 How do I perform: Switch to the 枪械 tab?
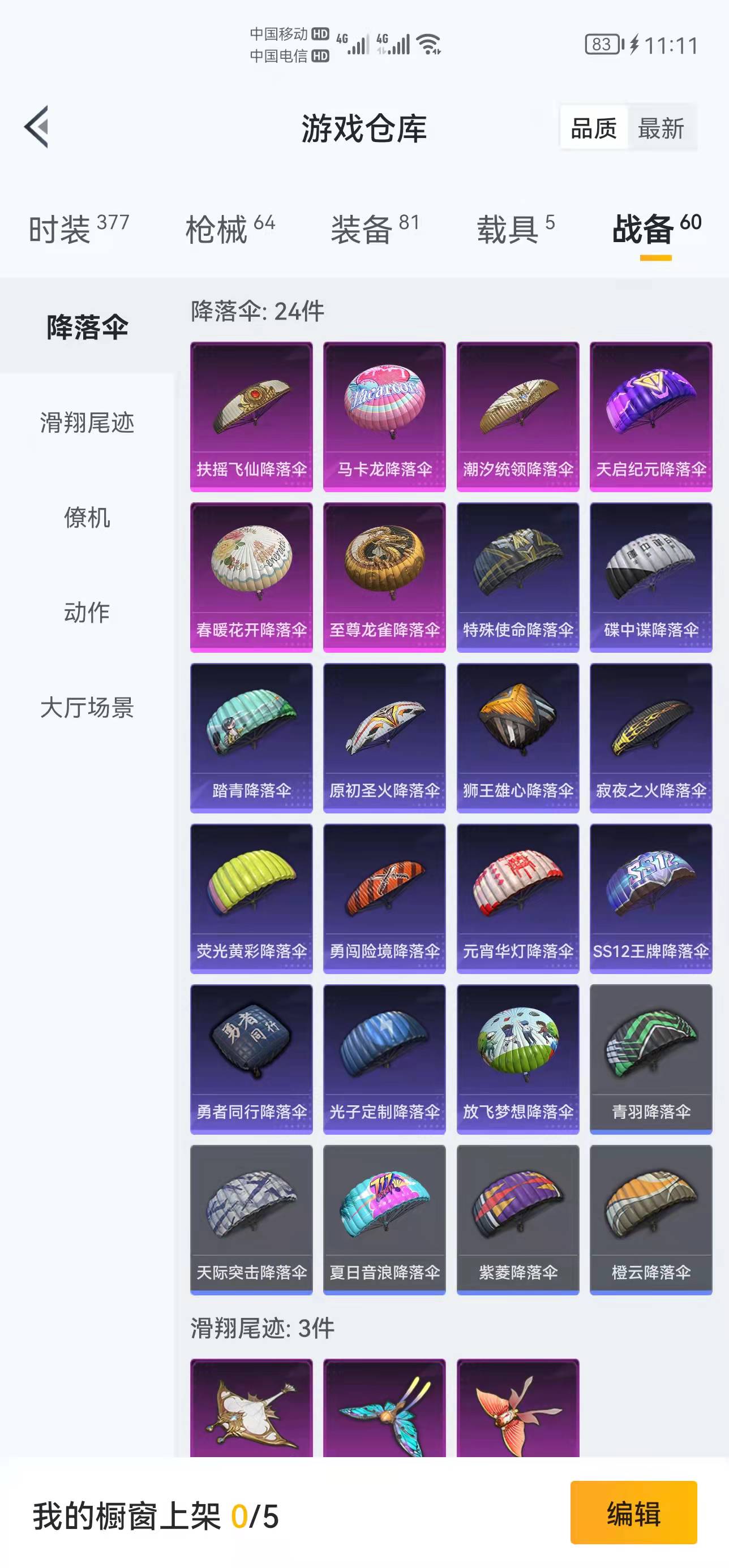[x=230, y=230]
